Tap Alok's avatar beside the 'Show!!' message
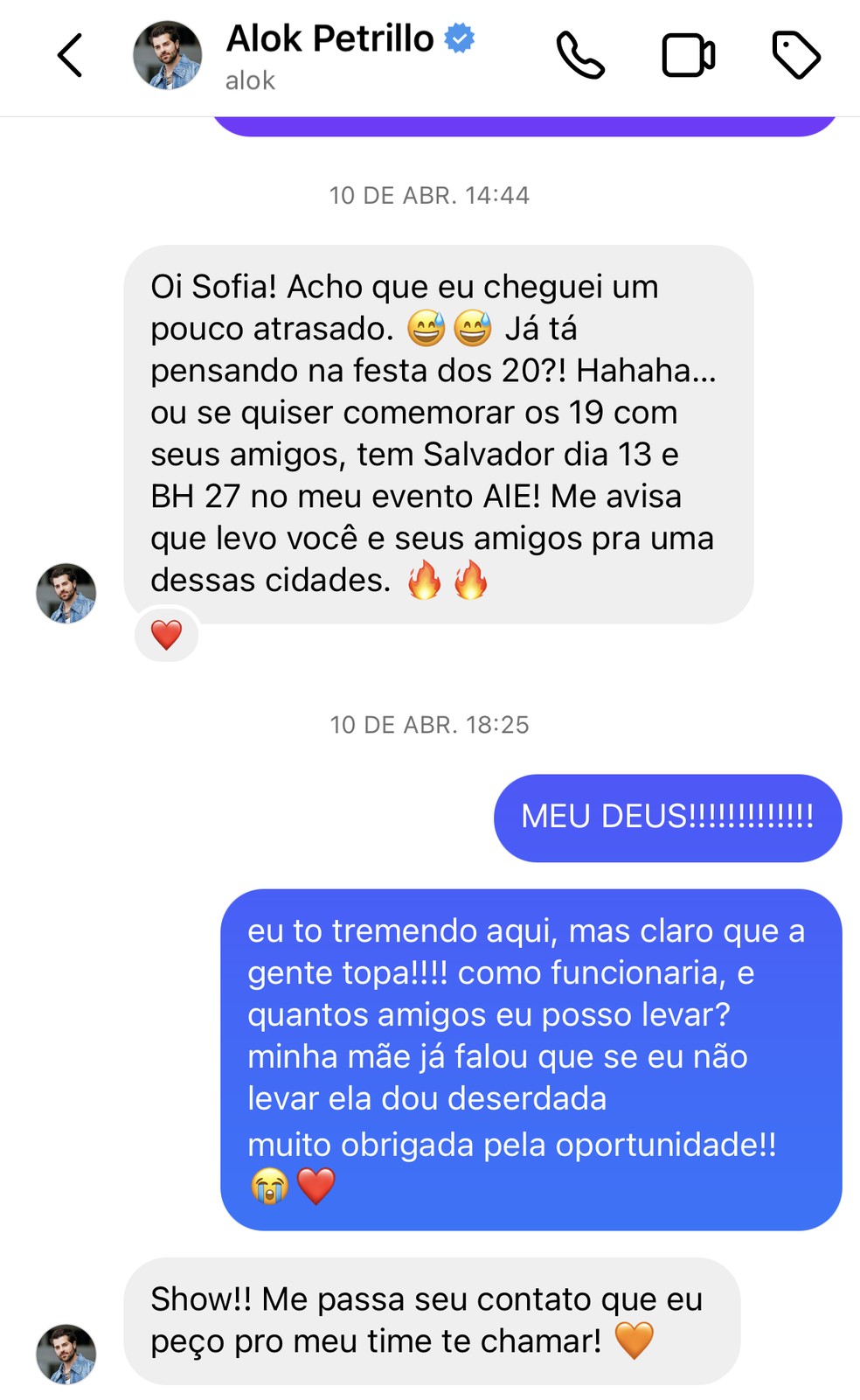The width and height of the screenshot is (860, 1400). tap(66, 1354)
